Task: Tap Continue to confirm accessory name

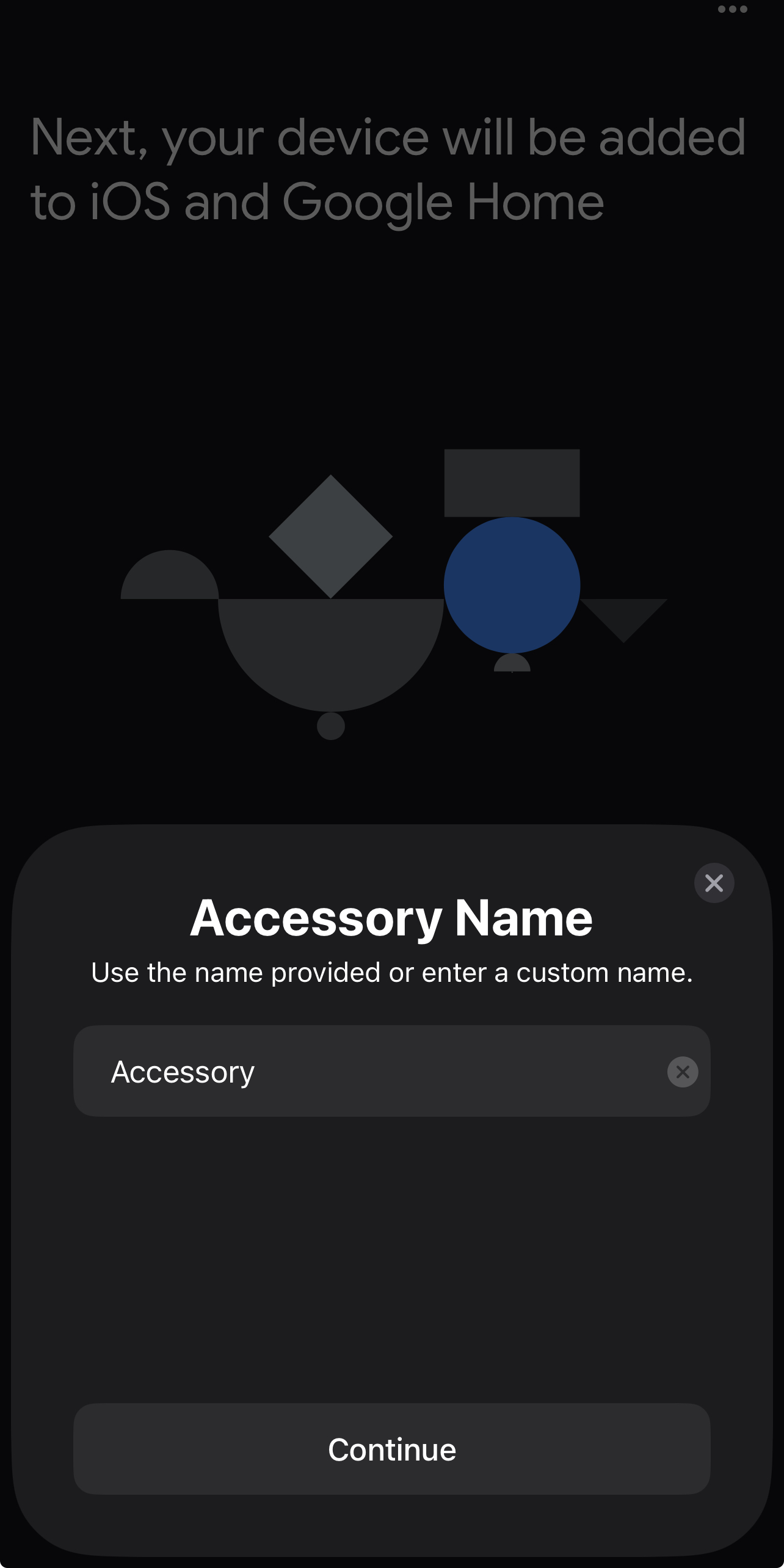Action: click(391, 1450)
